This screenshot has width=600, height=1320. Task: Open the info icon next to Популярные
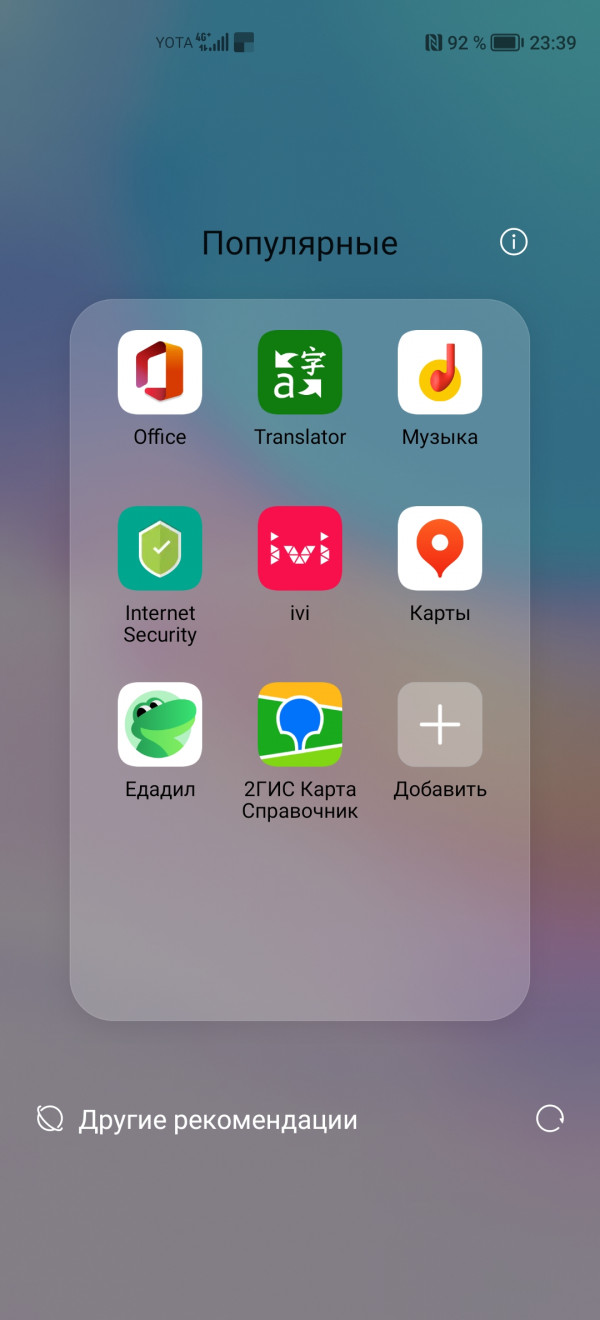click(x=514, y=242)
